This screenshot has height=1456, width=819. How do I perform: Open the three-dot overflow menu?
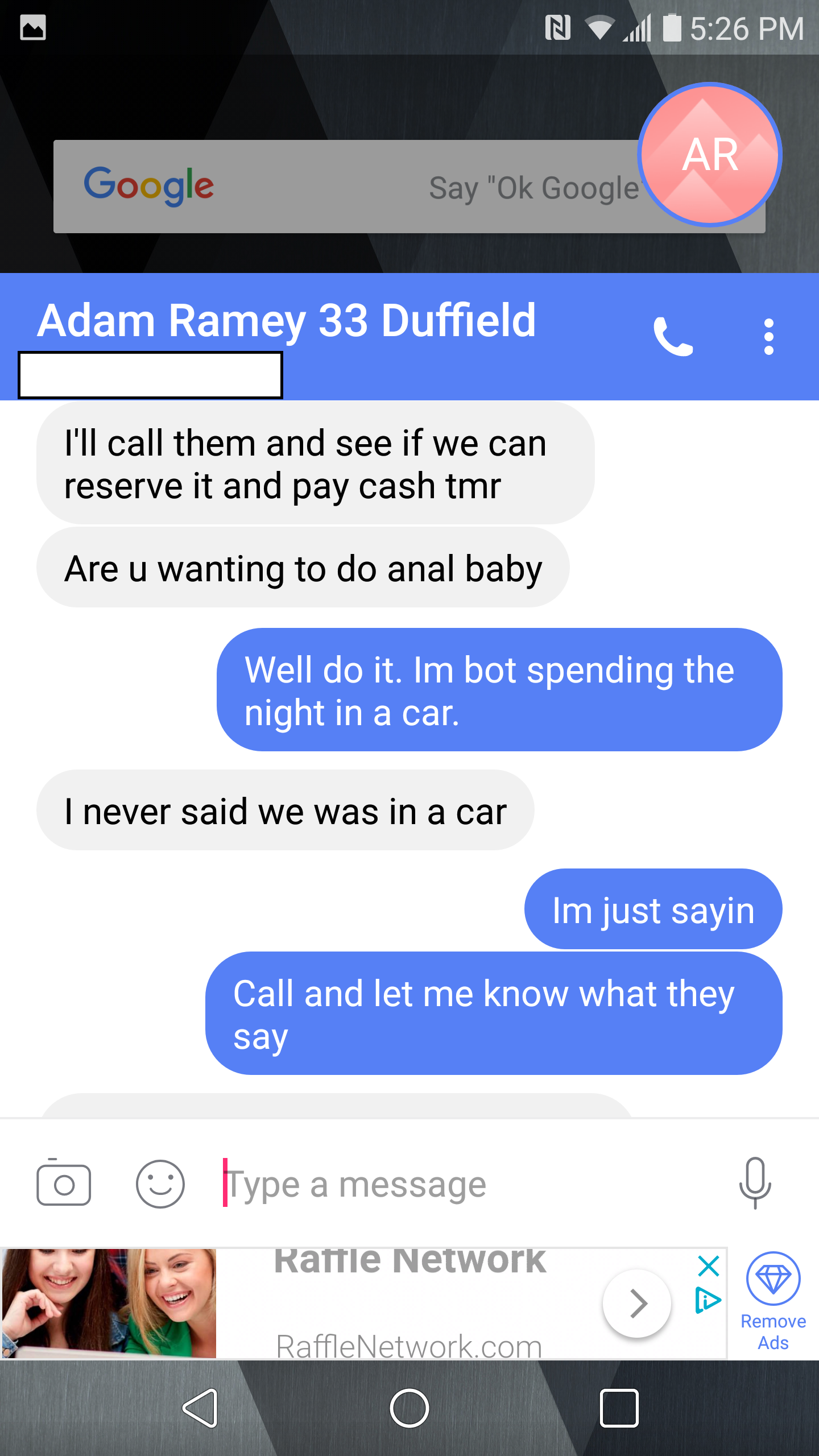768,336
